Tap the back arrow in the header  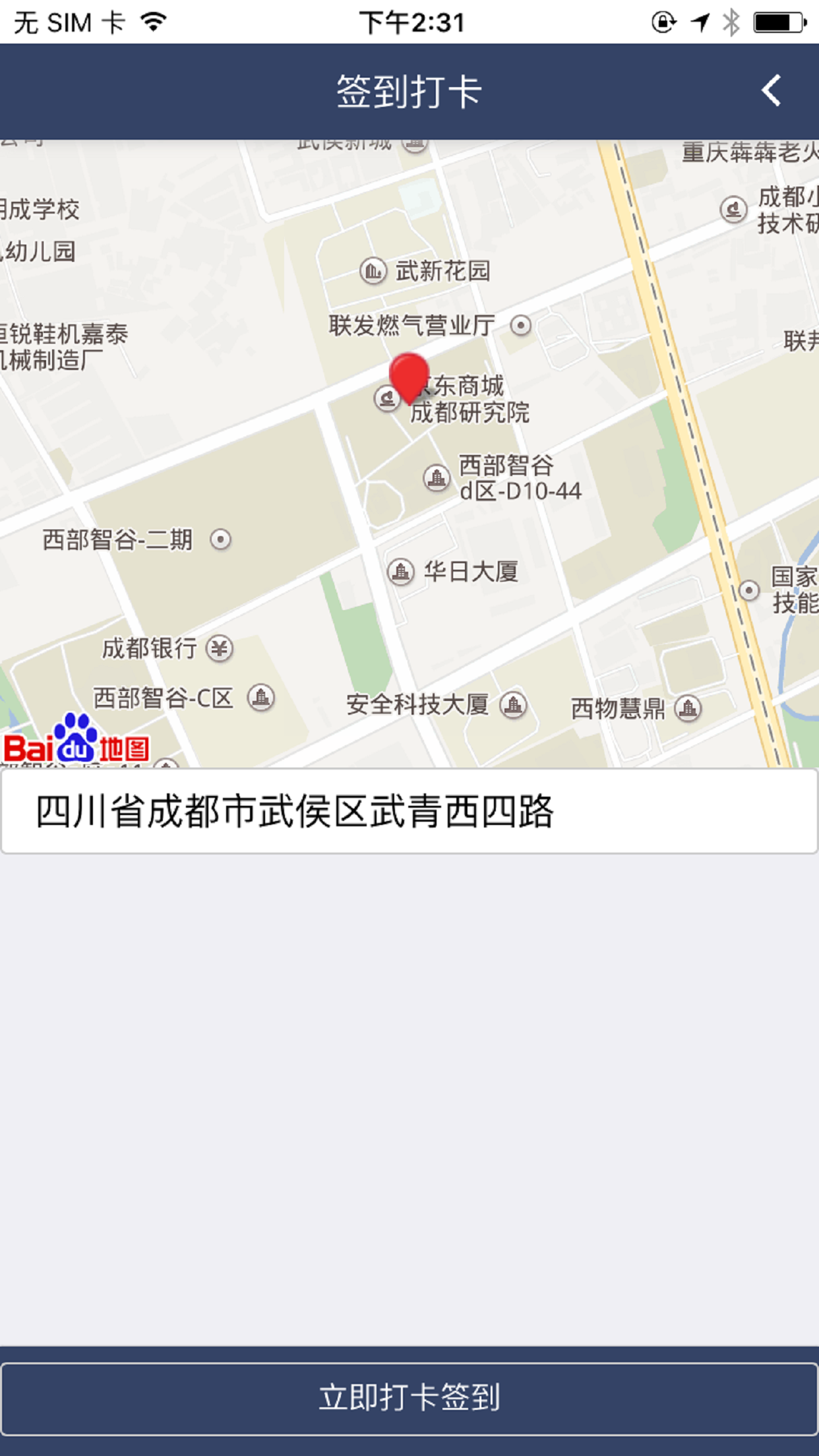coord(771,90)
